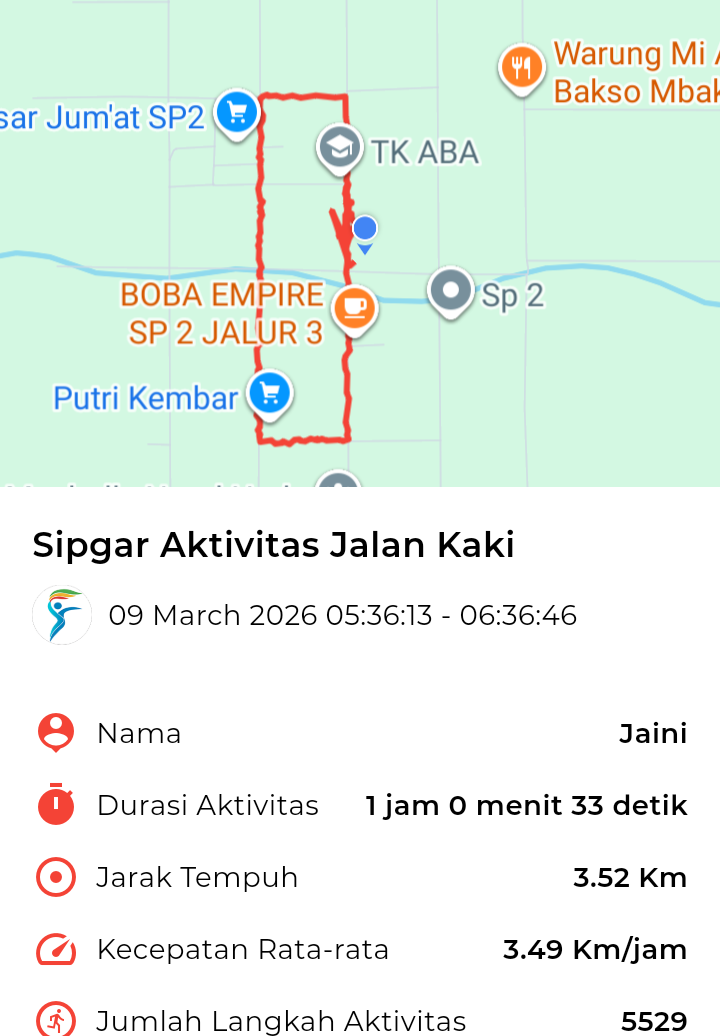The height and width of the screenshot is (1036, 720).
Task: Open the BOBA EMPIRE cafe marker
Action: tap(353, 306)
